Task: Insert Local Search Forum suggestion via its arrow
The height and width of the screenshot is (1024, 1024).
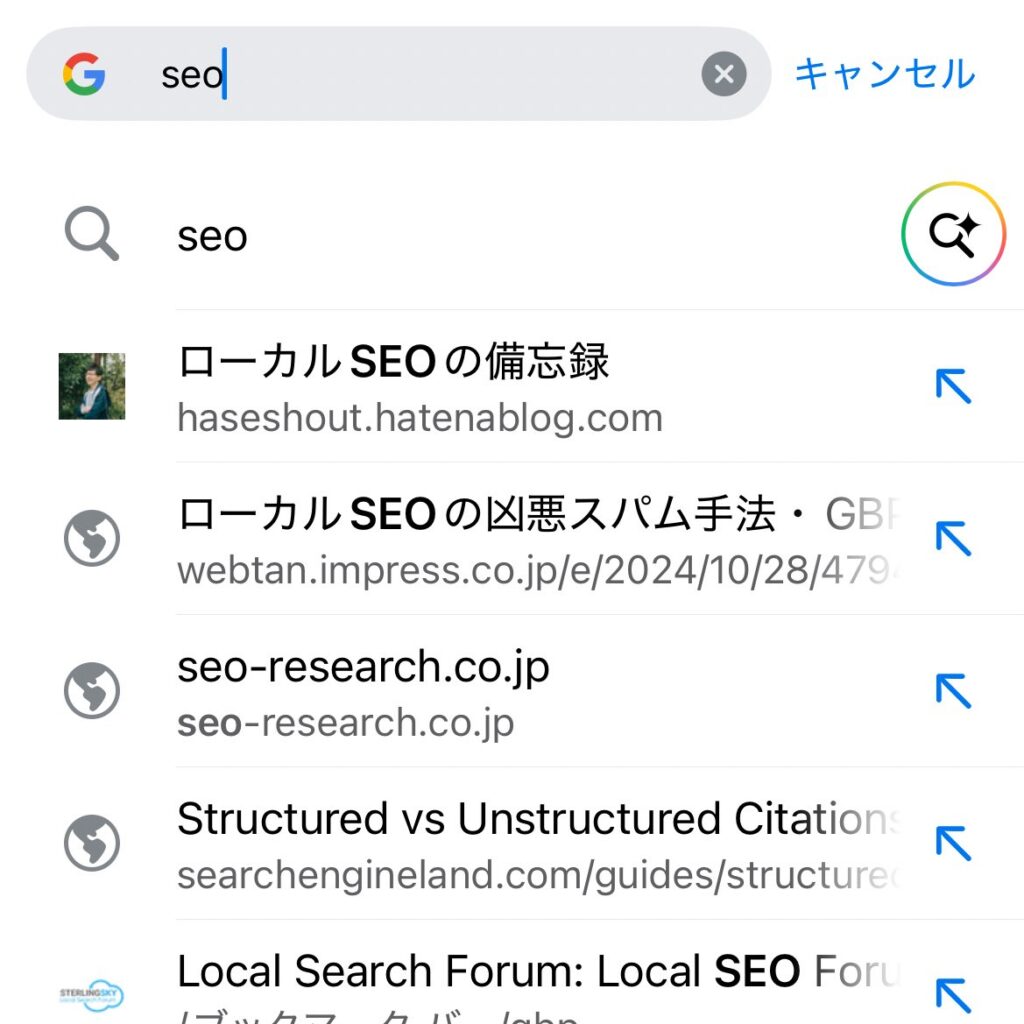Action: [x=953, y=994]
